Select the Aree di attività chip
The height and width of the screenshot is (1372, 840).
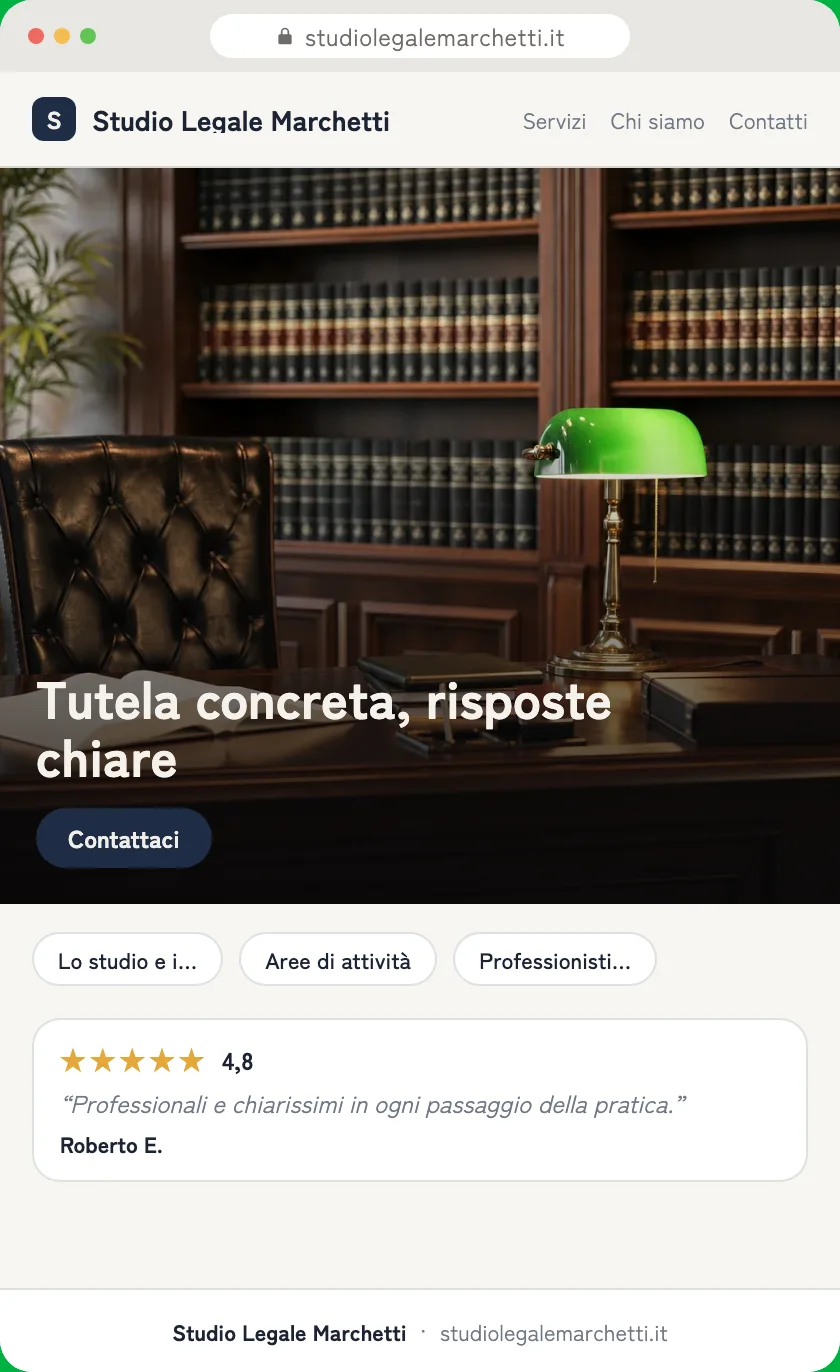coord(338,960)
